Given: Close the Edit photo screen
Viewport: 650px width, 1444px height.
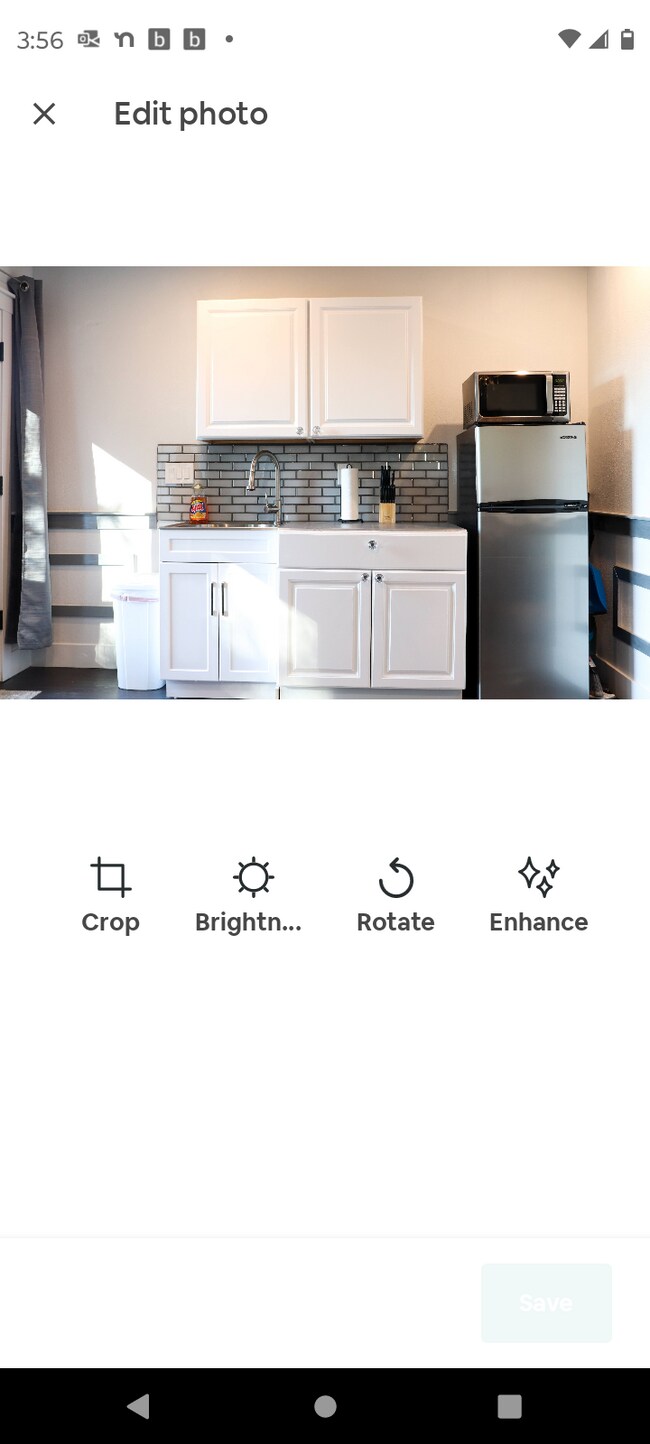Looking at the screenshot, I should tap(44, 114).
